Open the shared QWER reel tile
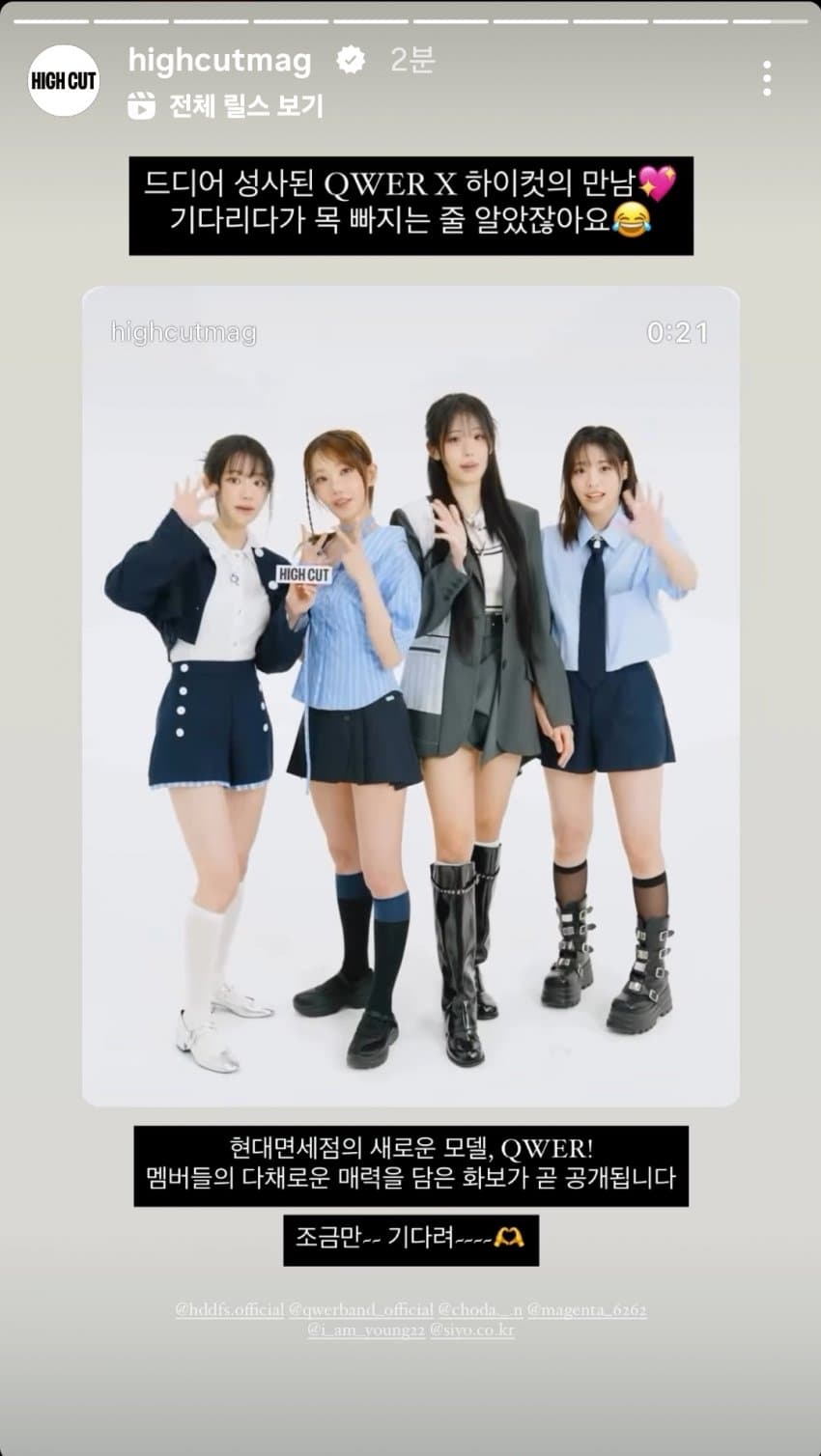The height and width of the screenshot is (1456, 821). [x=410, y=695]
